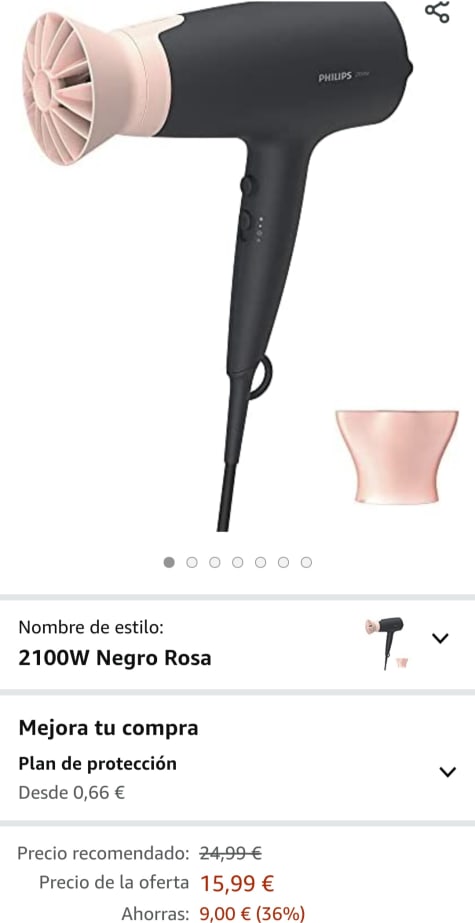Open the hair dryer product image
This screenshot has width=475, height=923.
pyautogui.click(x=237, y=266)
